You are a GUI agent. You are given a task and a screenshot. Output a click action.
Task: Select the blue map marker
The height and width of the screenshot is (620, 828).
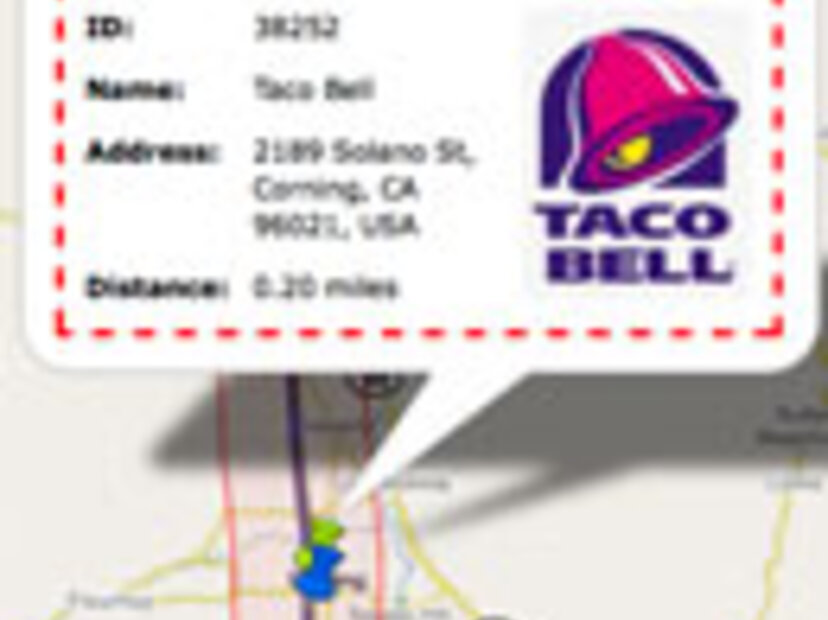318,578
